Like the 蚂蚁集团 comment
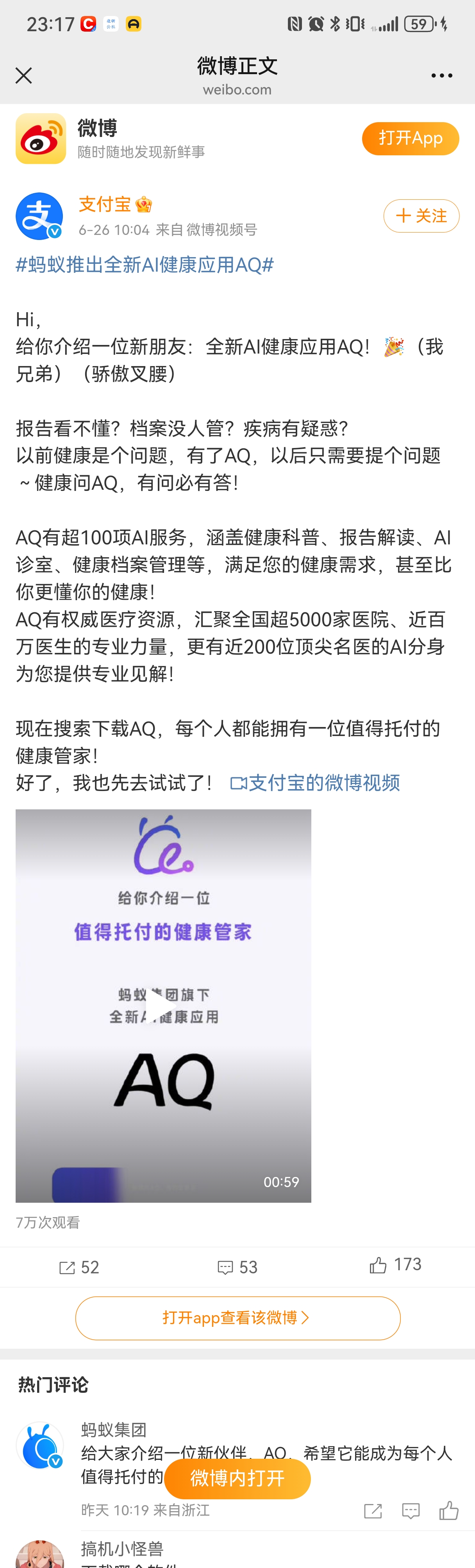The height and width of the screenshot is (1568, 475). pos(449,1510)
